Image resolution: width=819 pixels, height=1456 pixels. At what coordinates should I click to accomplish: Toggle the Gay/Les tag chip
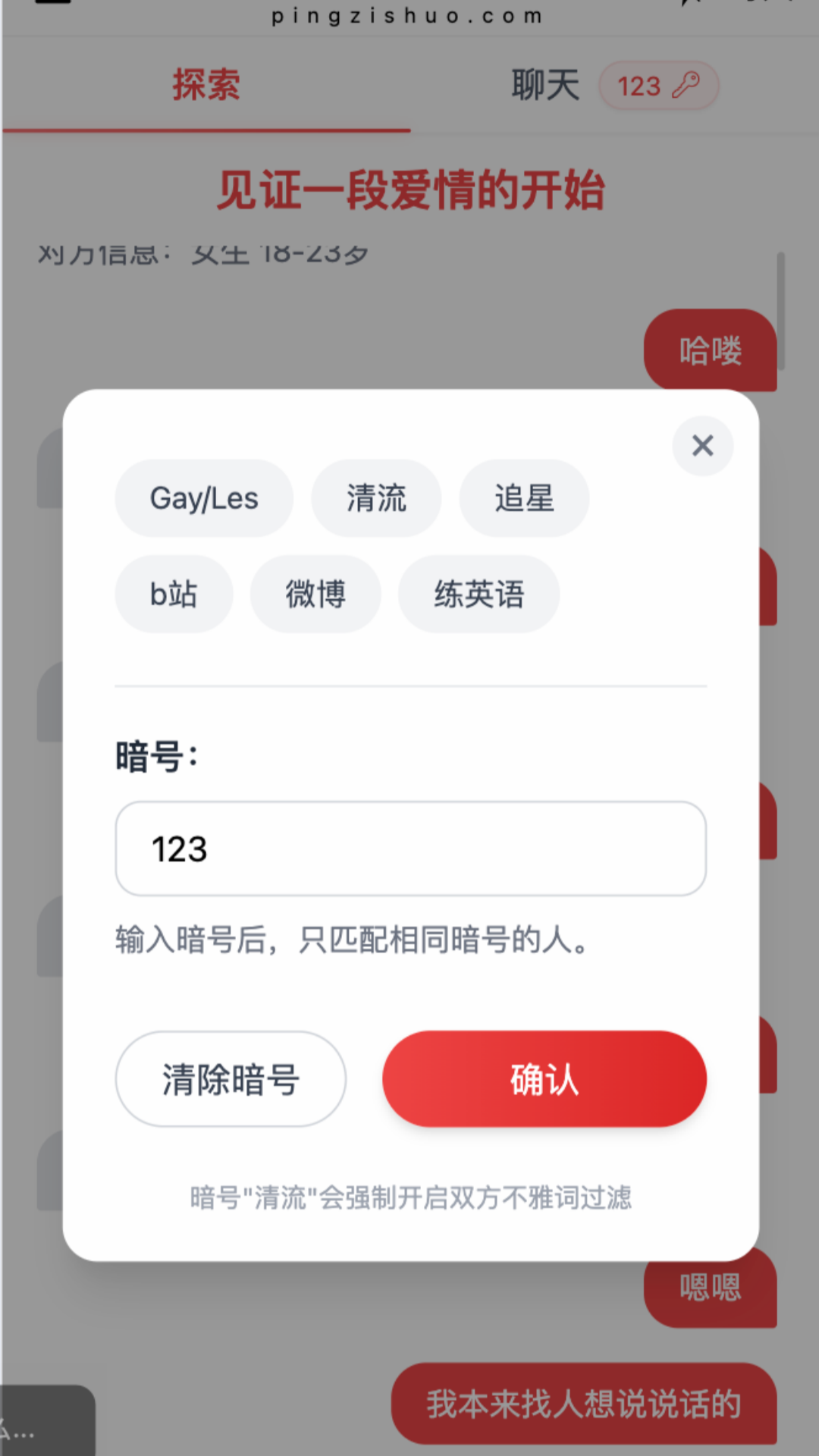[x=203, y=498]
